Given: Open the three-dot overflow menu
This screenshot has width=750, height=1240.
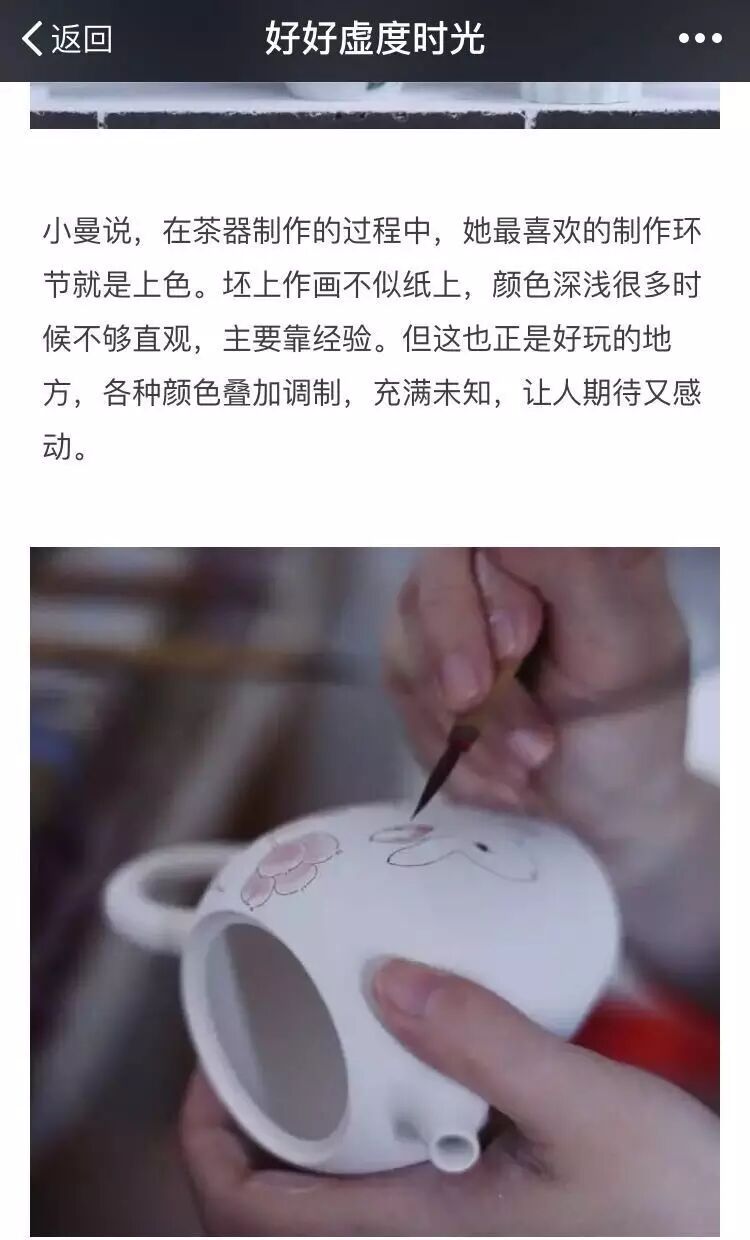Looking at the screenshot, I should [x=700, y=40].
